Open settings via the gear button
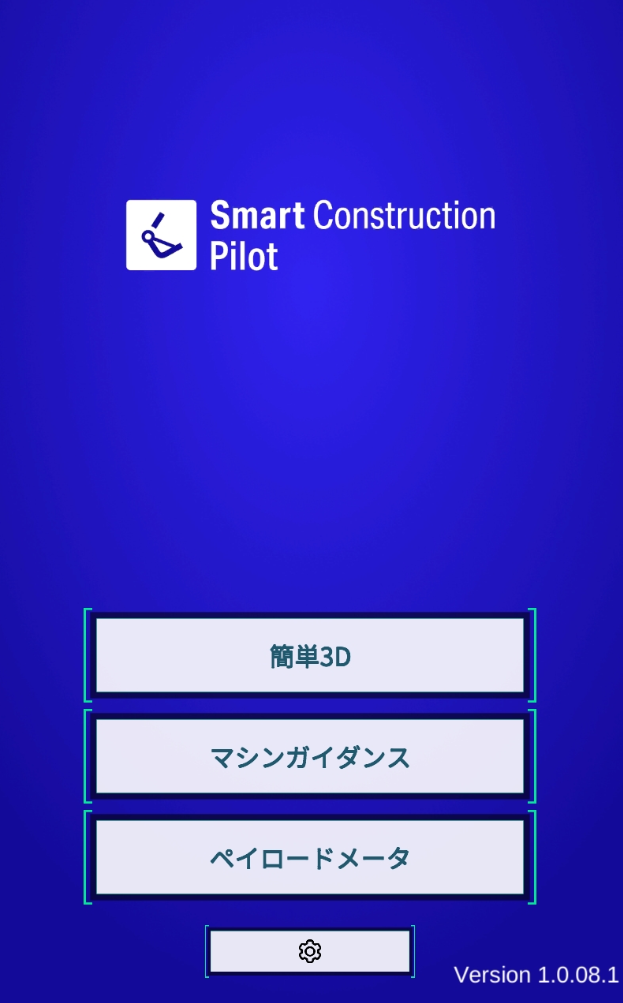This screenshot has height=1003, width=623. pyautogui.click(x=310, y=951)
